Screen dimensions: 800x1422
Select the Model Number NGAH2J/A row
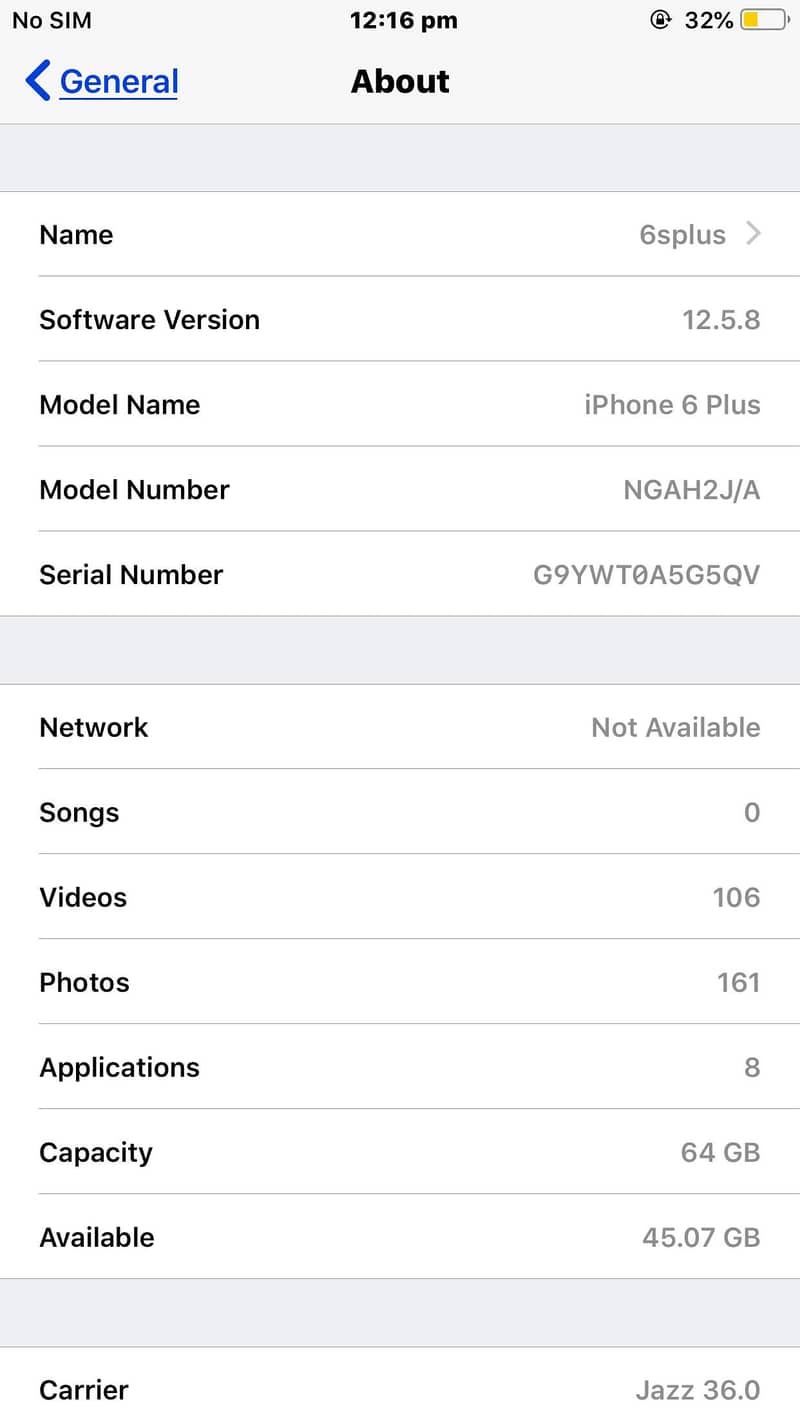[400, 489]
